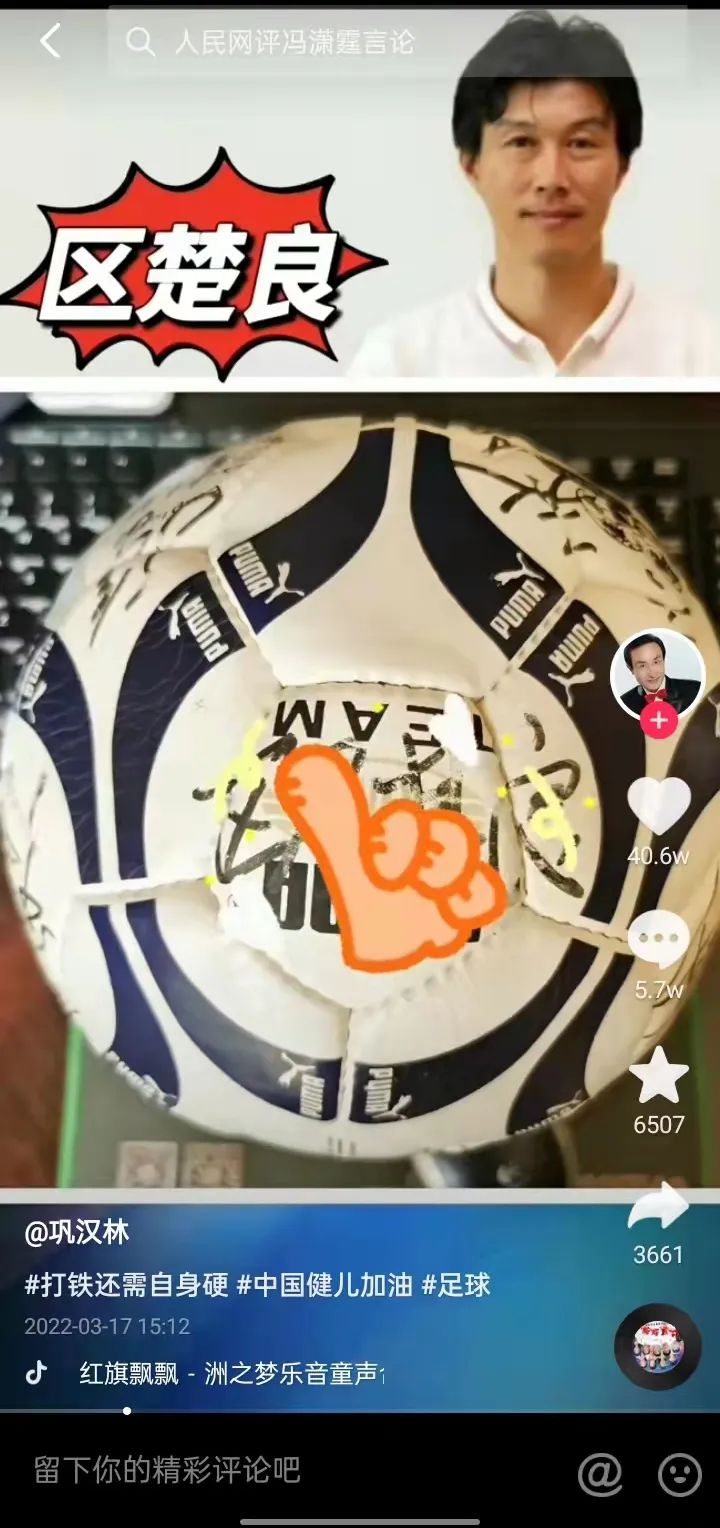Viewport: 720px width, 1528px height.
Task: Open the comments with the speech bubble icon
Action: point(658,940)
